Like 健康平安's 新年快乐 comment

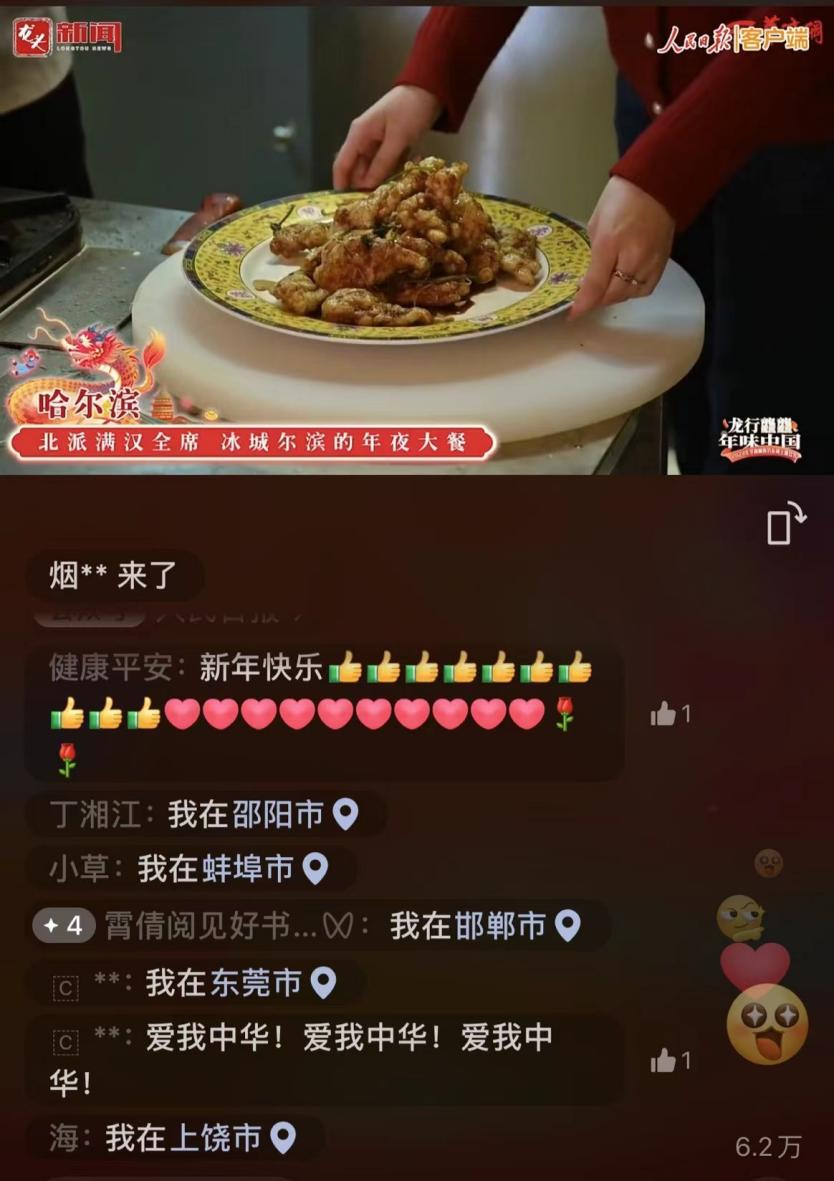pos(665,713)
